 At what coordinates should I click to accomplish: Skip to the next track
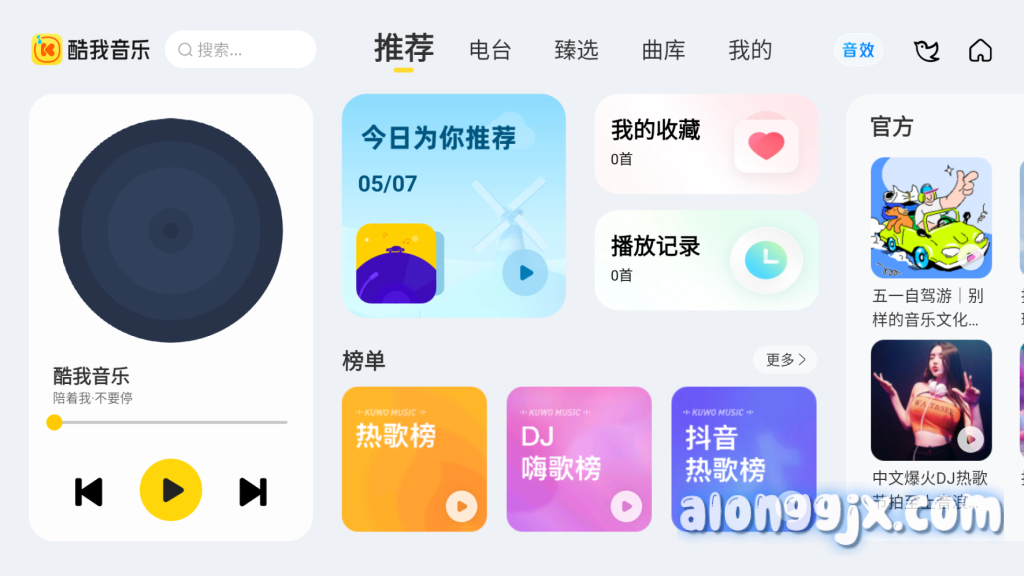(253, 491)
